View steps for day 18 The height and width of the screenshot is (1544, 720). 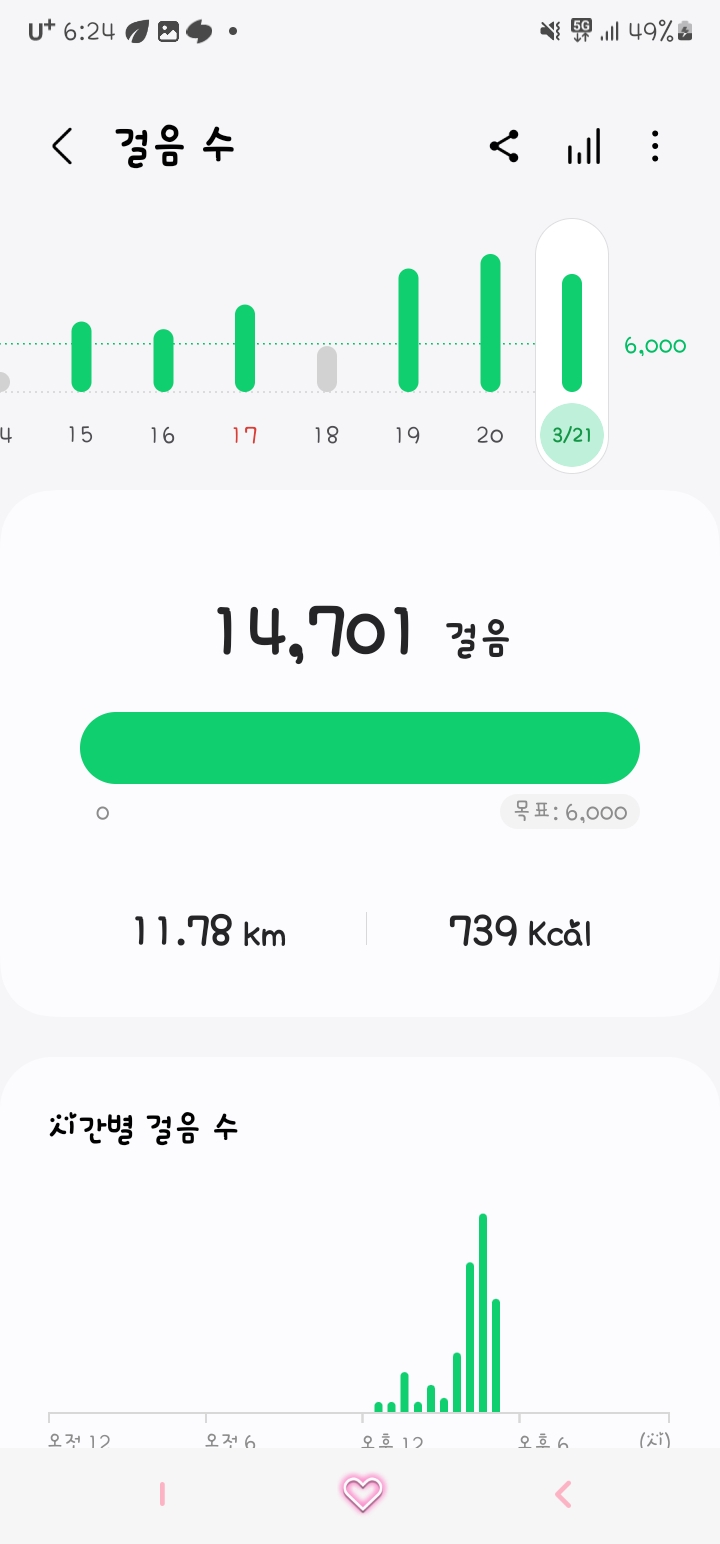click(x=327, y=368)
